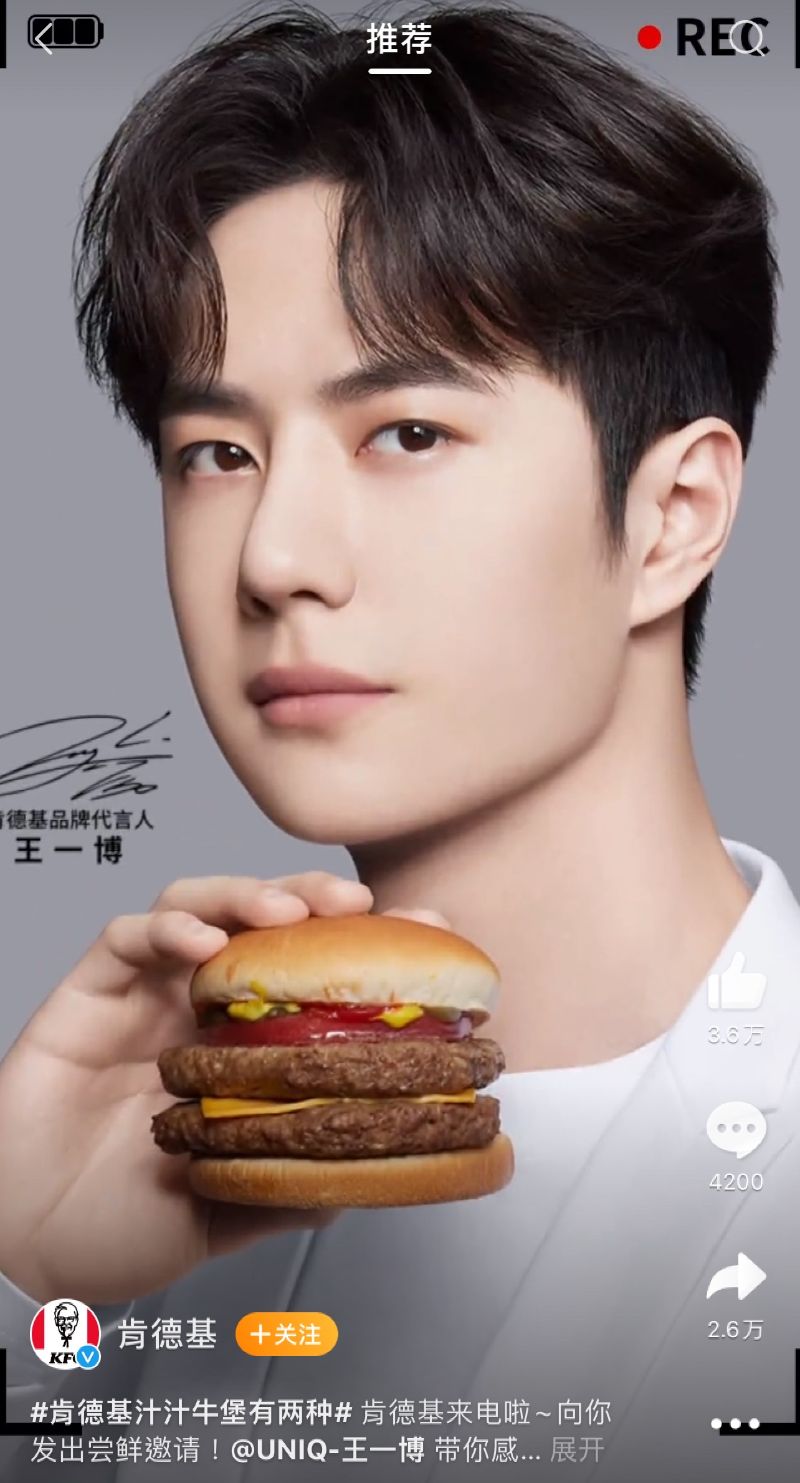
Task: Open search with the magnifier icon
Action: point(747,38)
